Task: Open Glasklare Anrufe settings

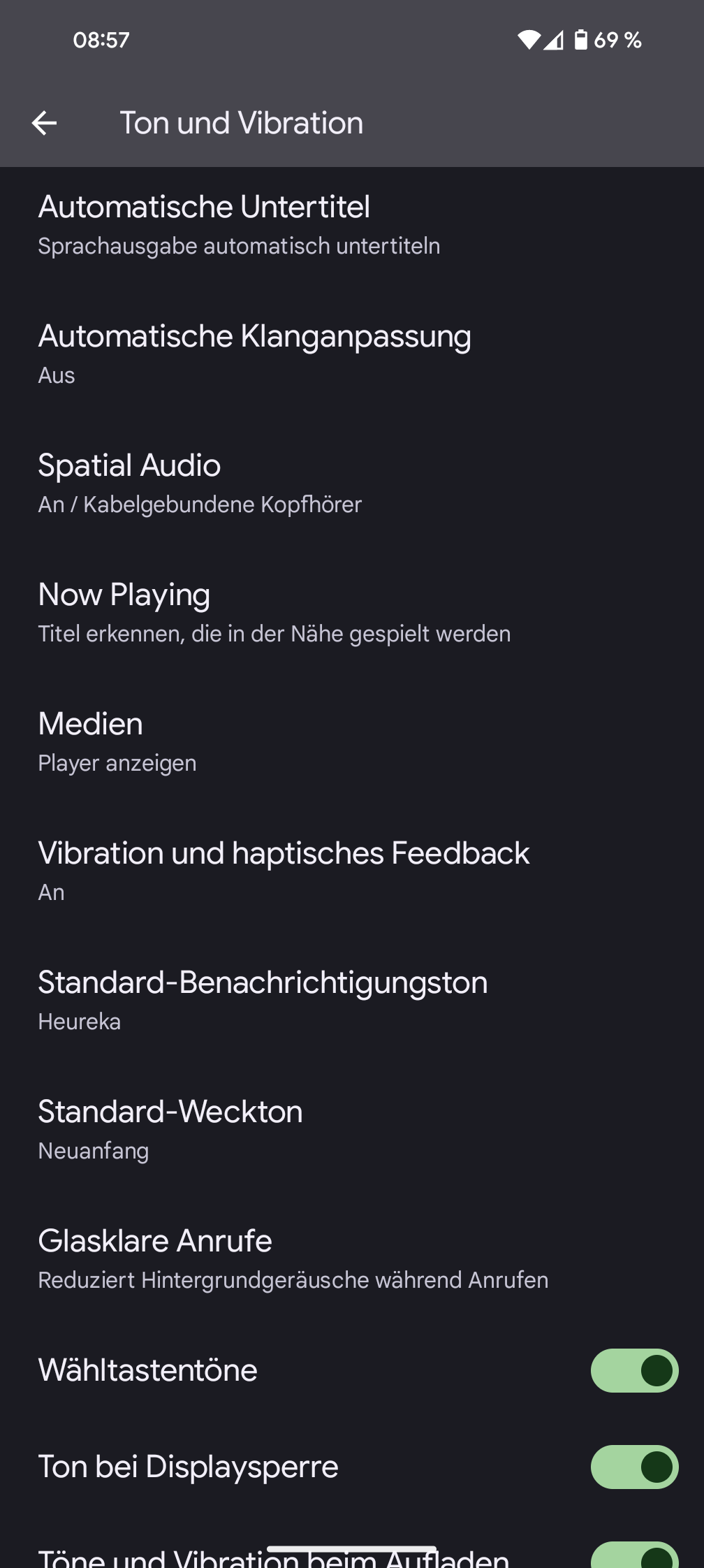Action: (279, 1259)
